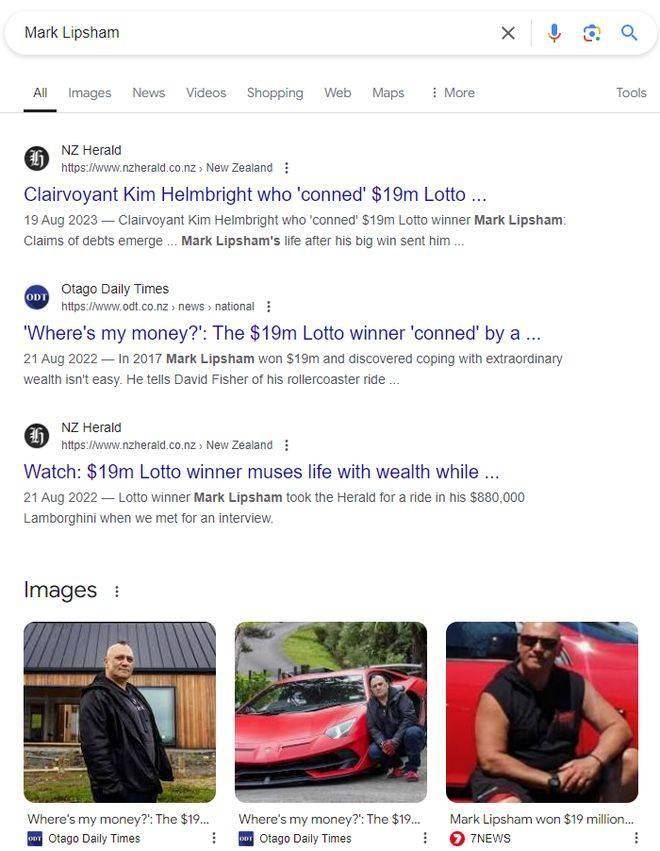The image size is (660, 851).
Task: Edit the Mark Lipsham search field
Action: pyautogui.click(x=250, y=33)
